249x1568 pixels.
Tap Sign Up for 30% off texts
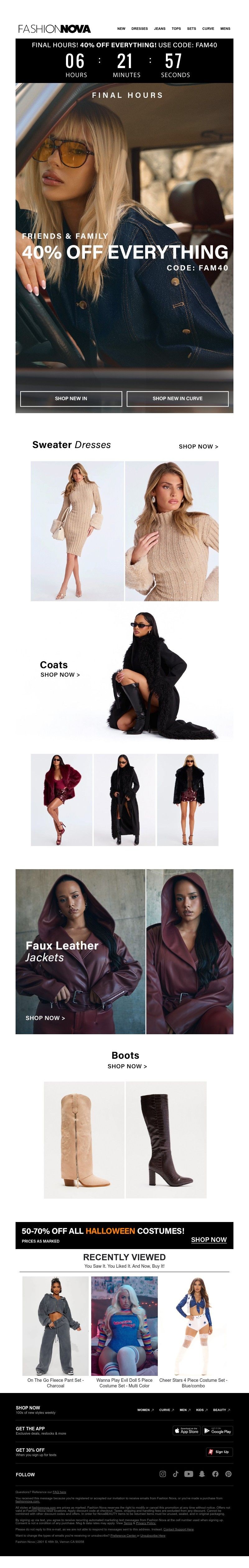[x=218, y=1452]
